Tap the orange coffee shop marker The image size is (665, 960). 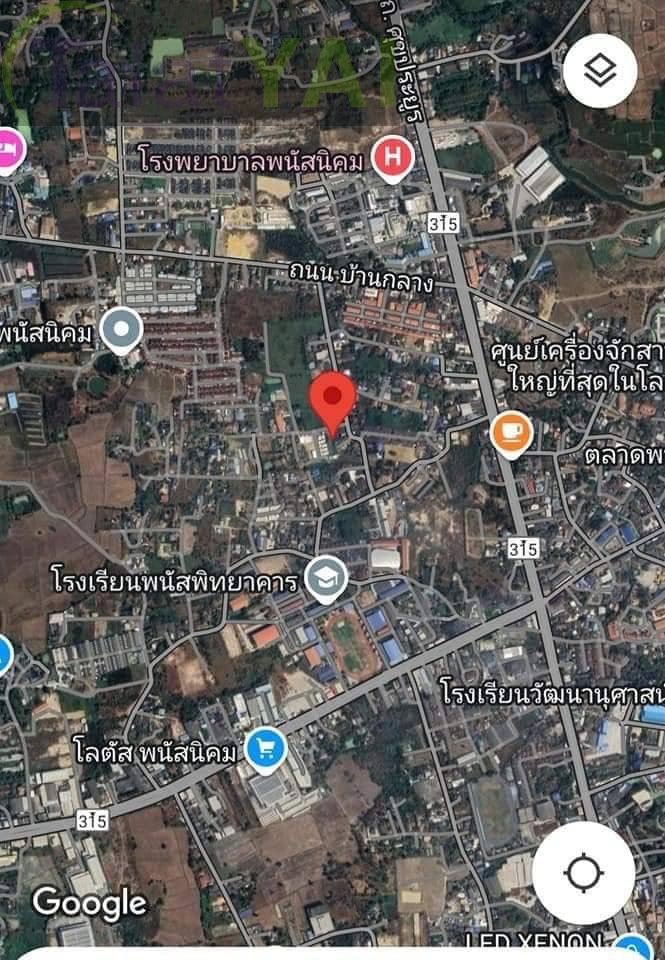click(511, 433)
